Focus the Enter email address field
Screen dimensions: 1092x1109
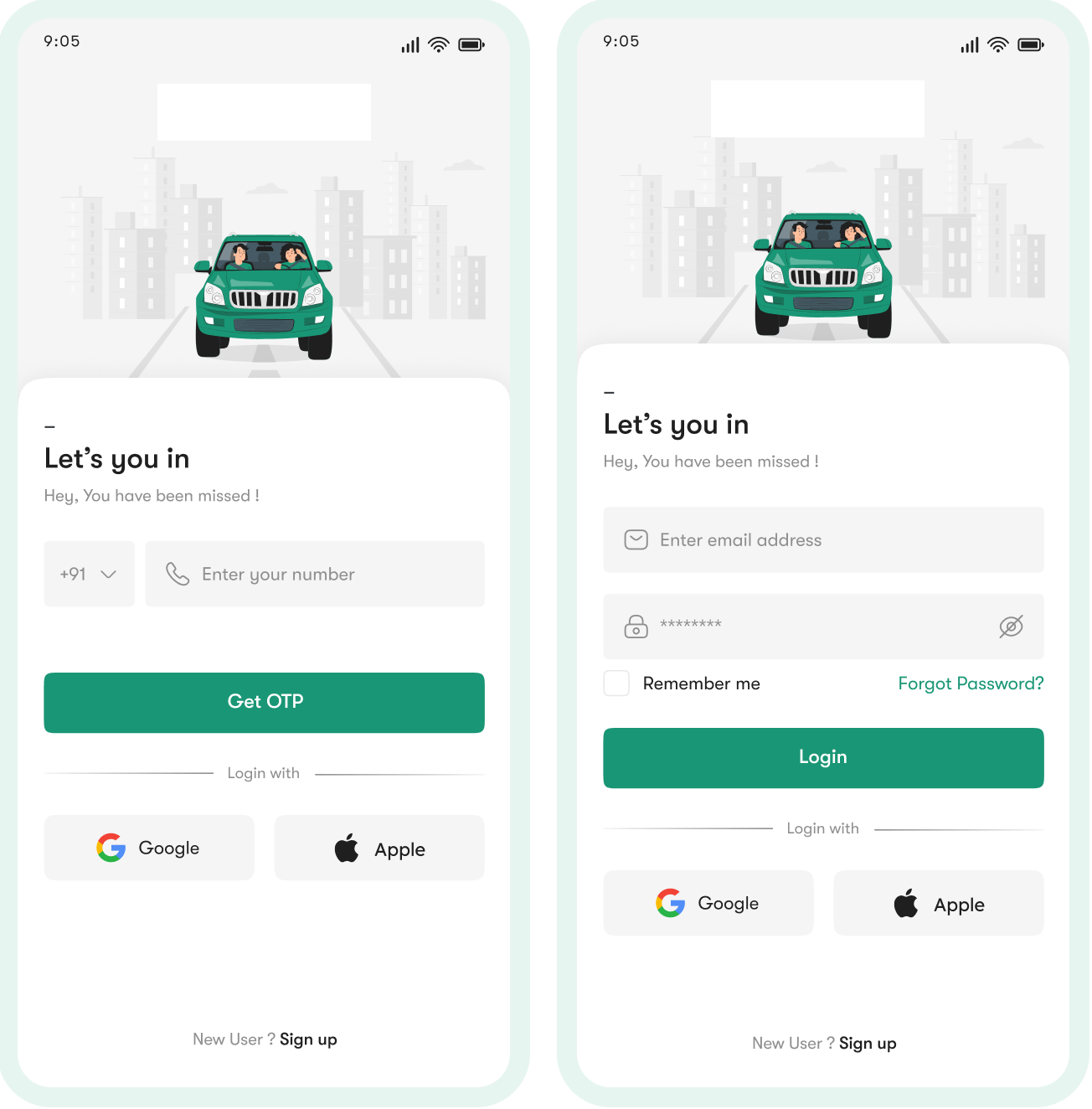coord(823,540)
